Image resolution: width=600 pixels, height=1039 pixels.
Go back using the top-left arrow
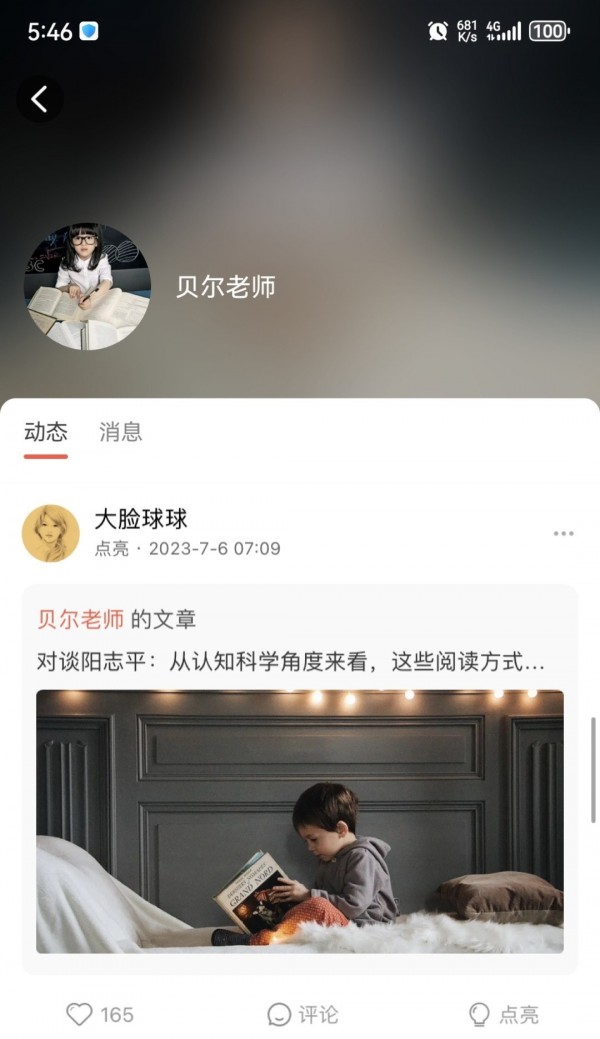(x=40, y=99)
